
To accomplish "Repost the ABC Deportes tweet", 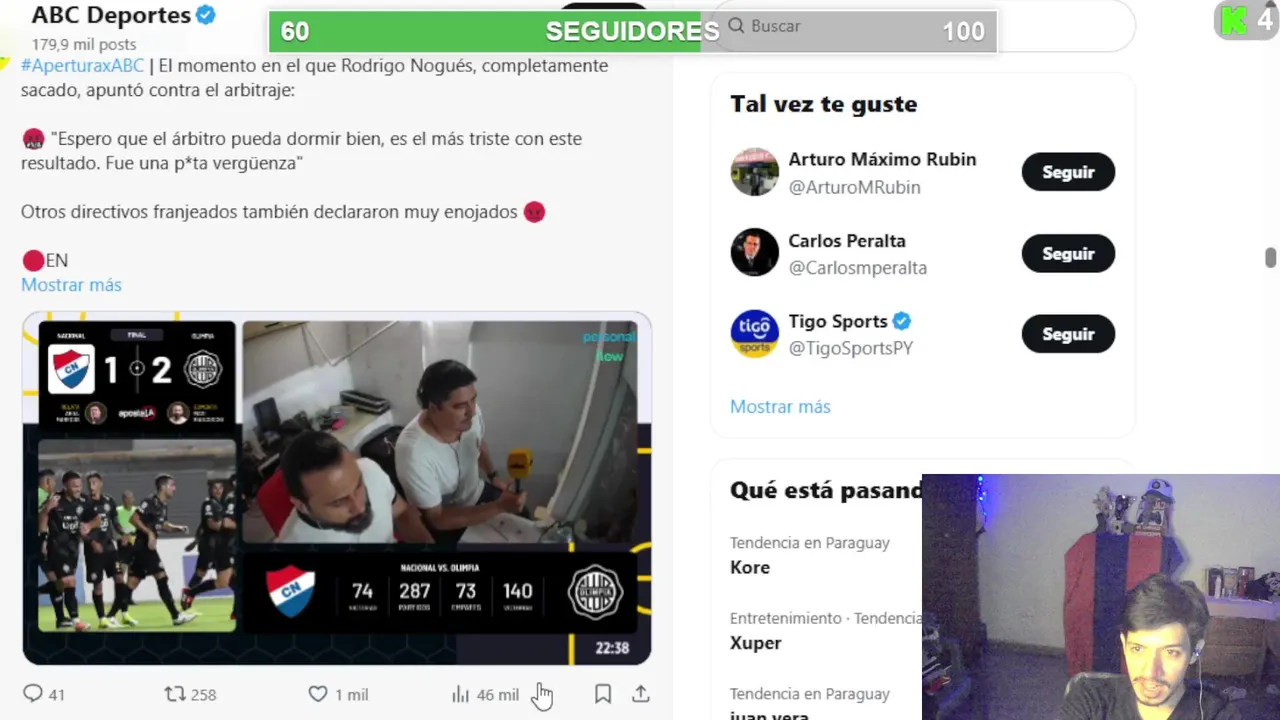I will (176, 694).
